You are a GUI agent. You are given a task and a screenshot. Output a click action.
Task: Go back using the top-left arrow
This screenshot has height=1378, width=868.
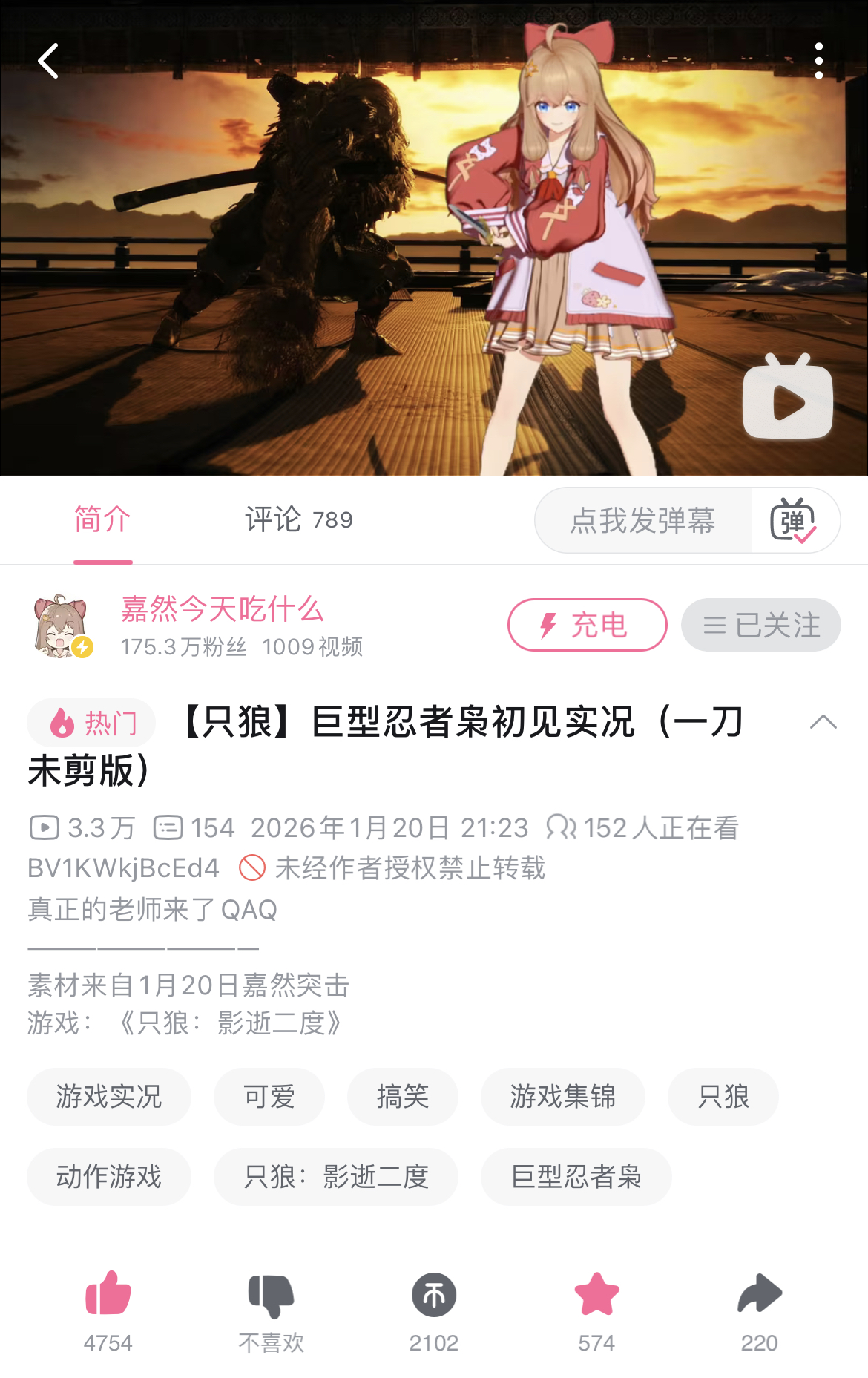click(49, 61)
